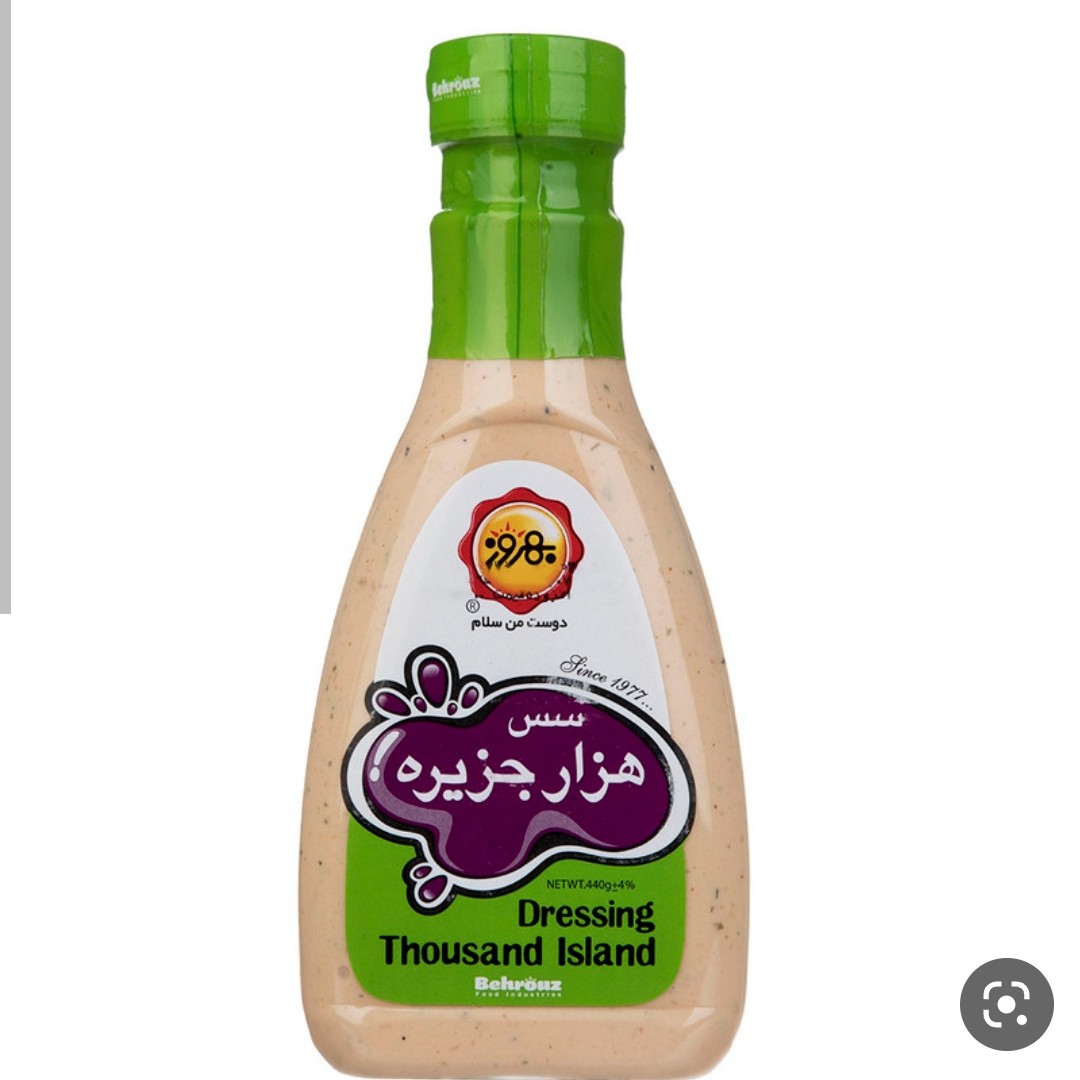Screen dimensions: 1080x1080
Task: Open the visual search lens icon
Action: [1006, 1004]
